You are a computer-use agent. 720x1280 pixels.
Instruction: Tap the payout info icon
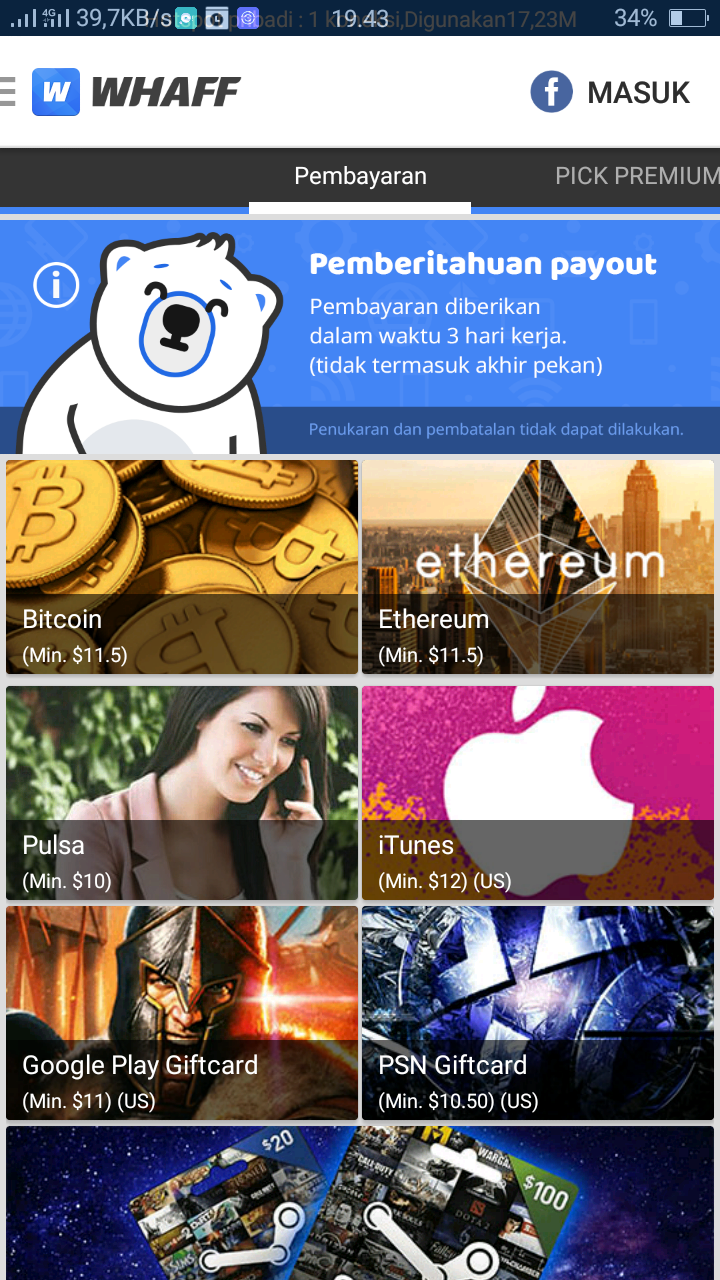[56, 286]
